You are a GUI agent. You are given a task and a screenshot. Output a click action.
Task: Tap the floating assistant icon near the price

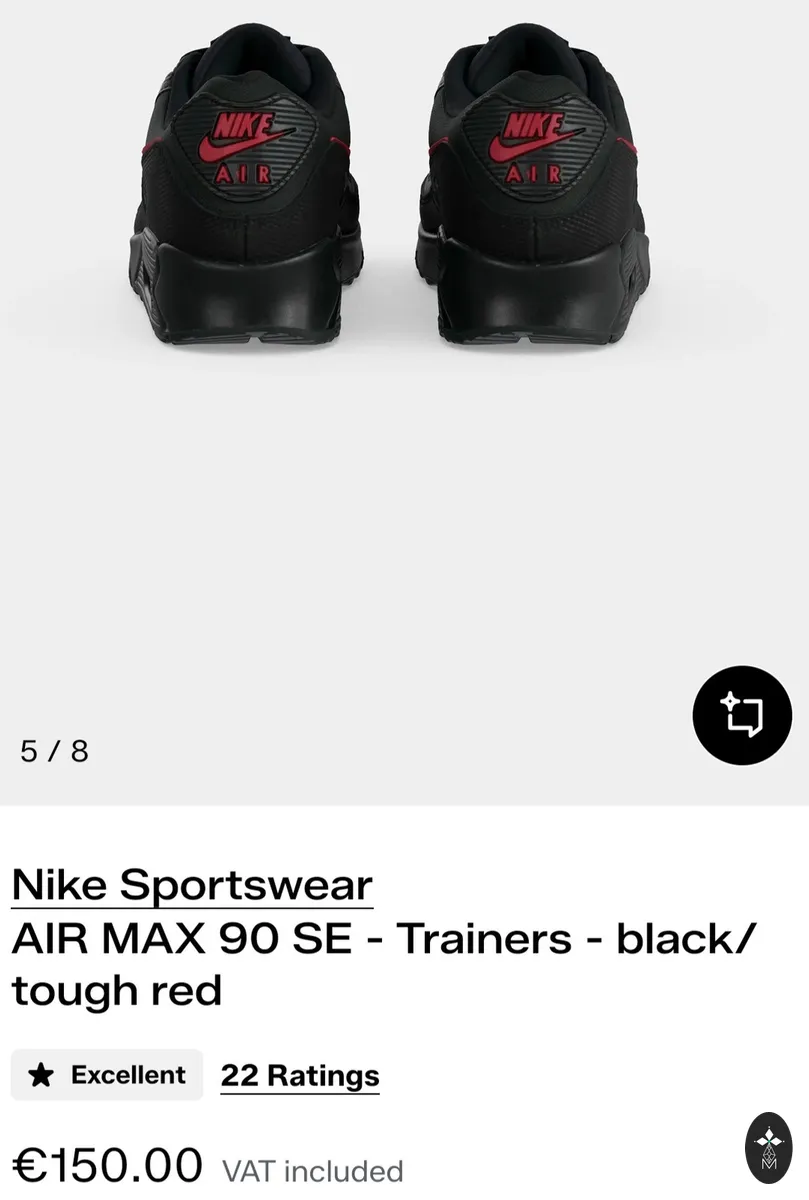click(x=769, y=1148)
